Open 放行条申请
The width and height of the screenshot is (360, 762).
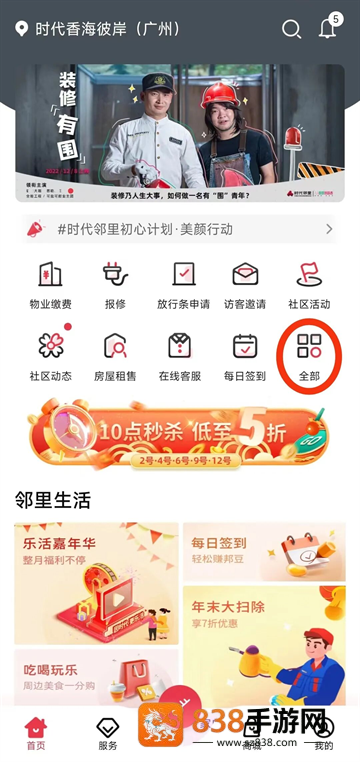click(x=183, y=286)
